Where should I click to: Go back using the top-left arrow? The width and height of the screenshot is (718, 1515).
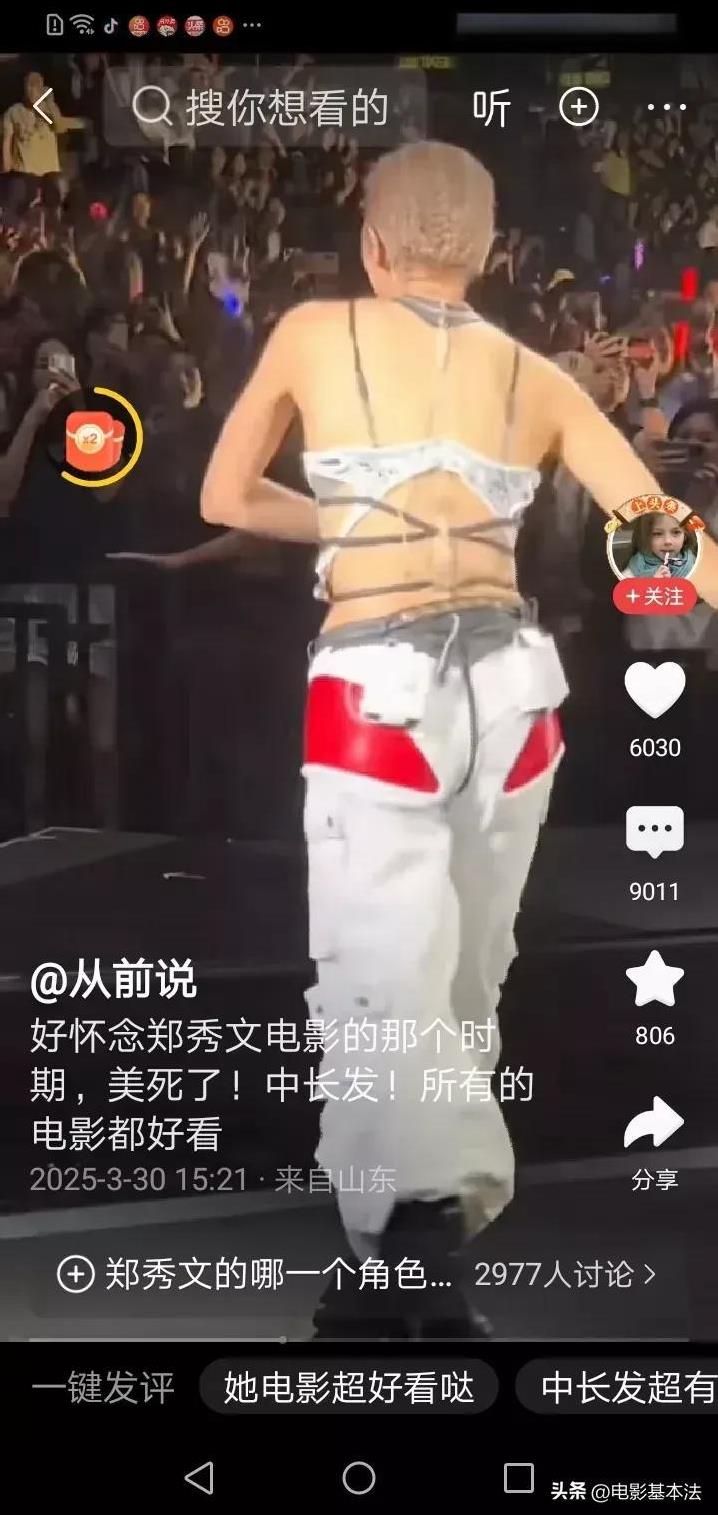tap(43, 106)
